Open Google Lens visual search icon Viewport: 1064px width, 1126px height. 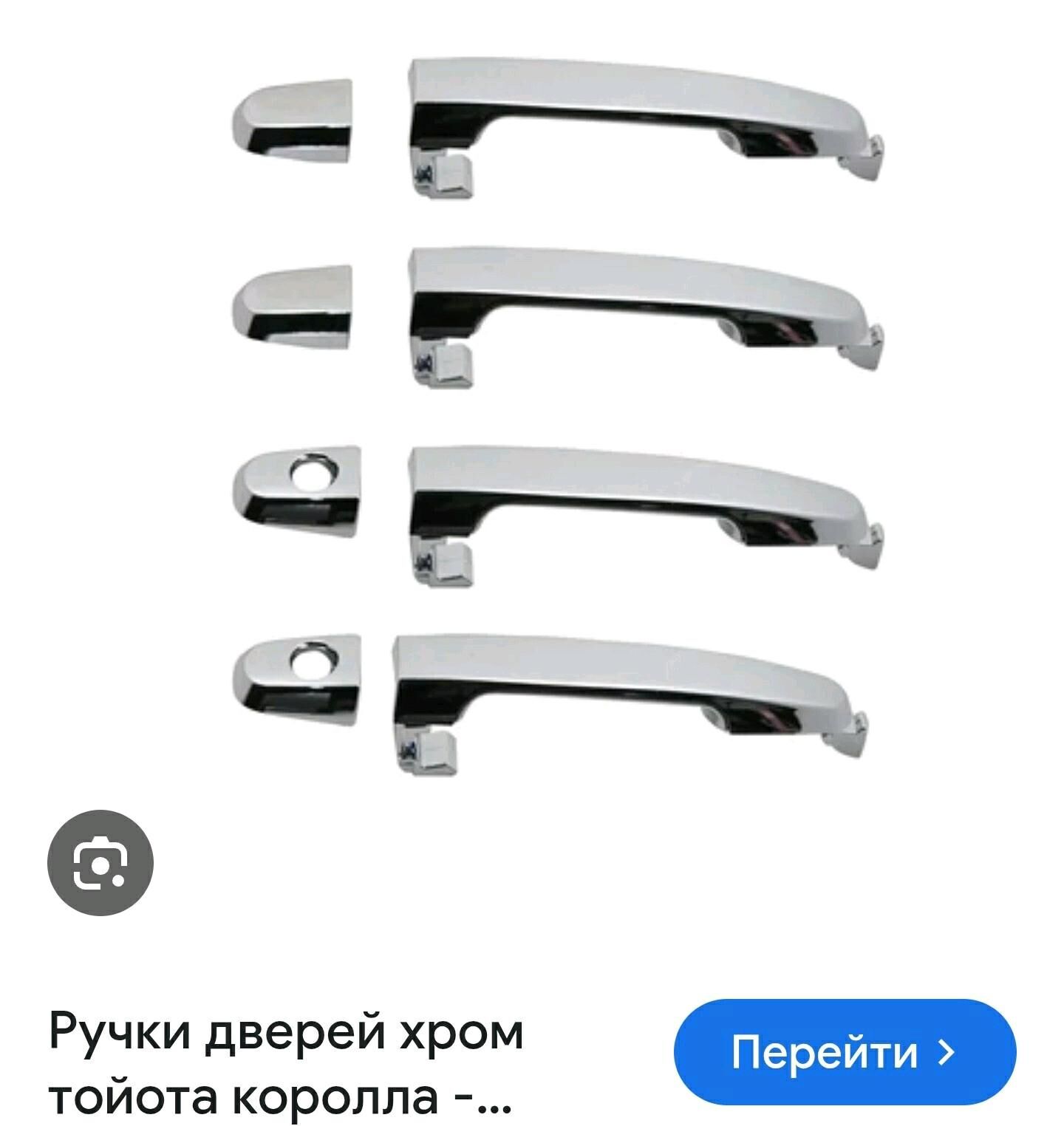click(x=100, y=863)
